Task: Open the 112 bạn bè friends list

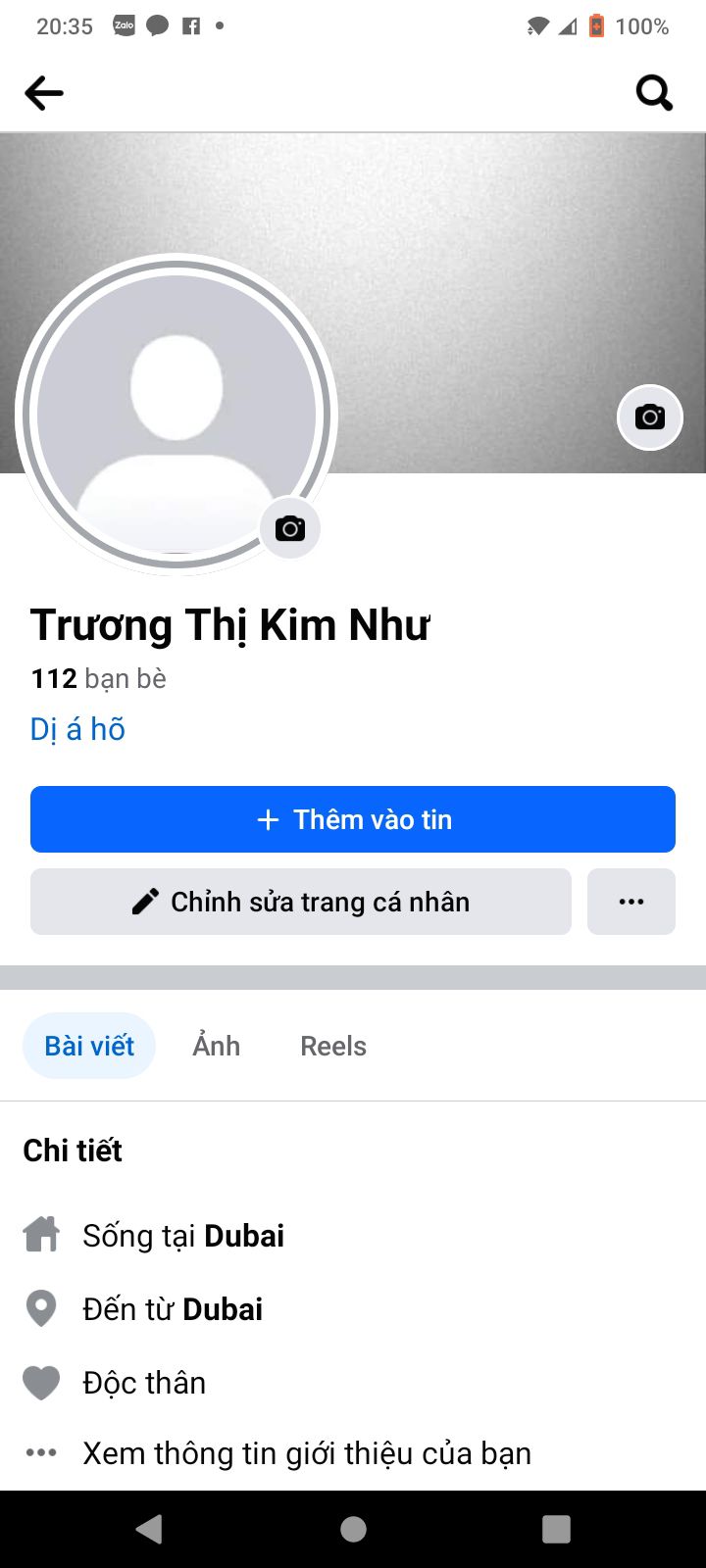Action: (x=98, y=678)
